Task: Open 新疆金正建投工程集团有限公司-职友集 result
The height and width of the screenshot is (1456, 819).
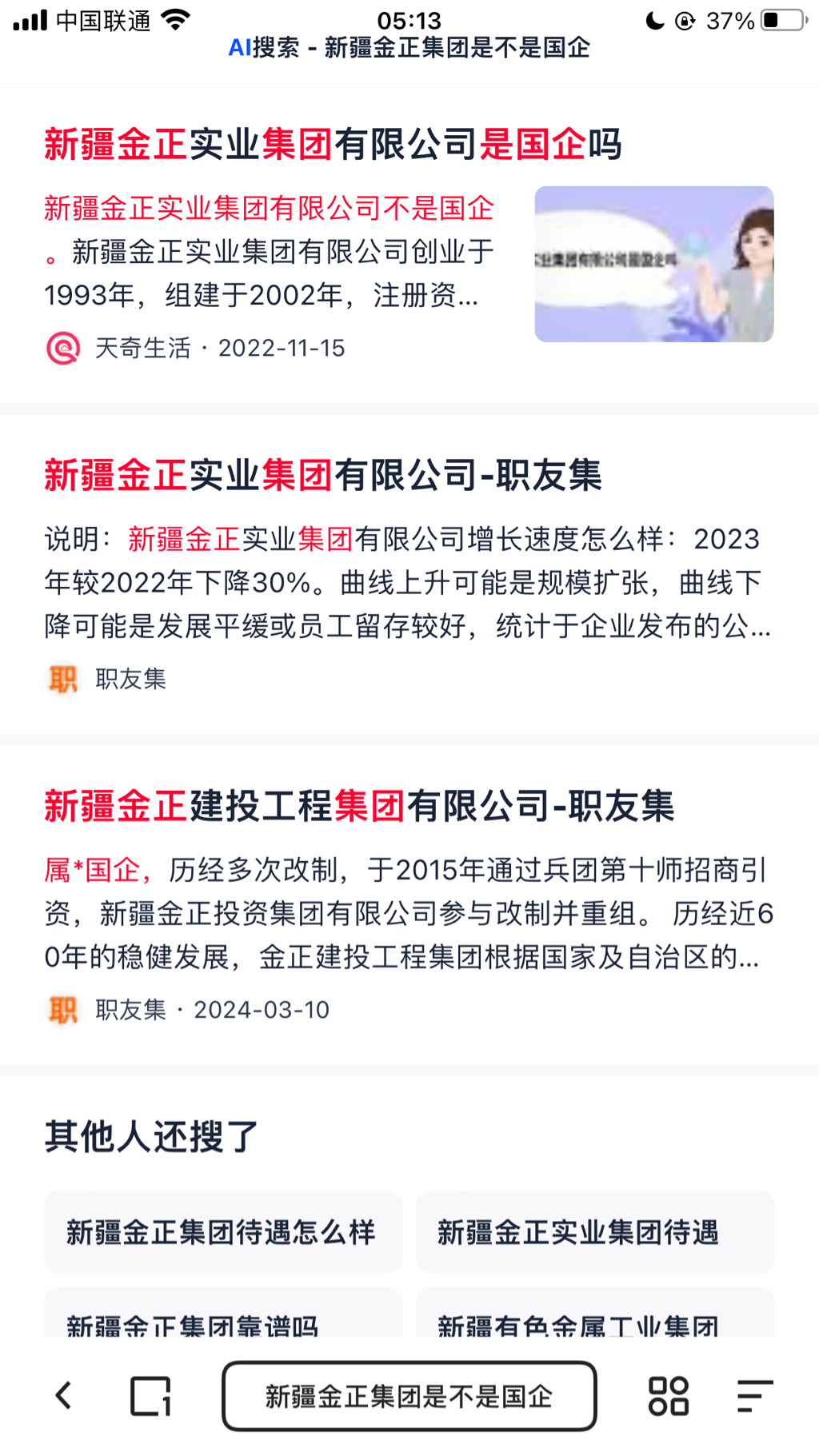Action: [359, 806]
